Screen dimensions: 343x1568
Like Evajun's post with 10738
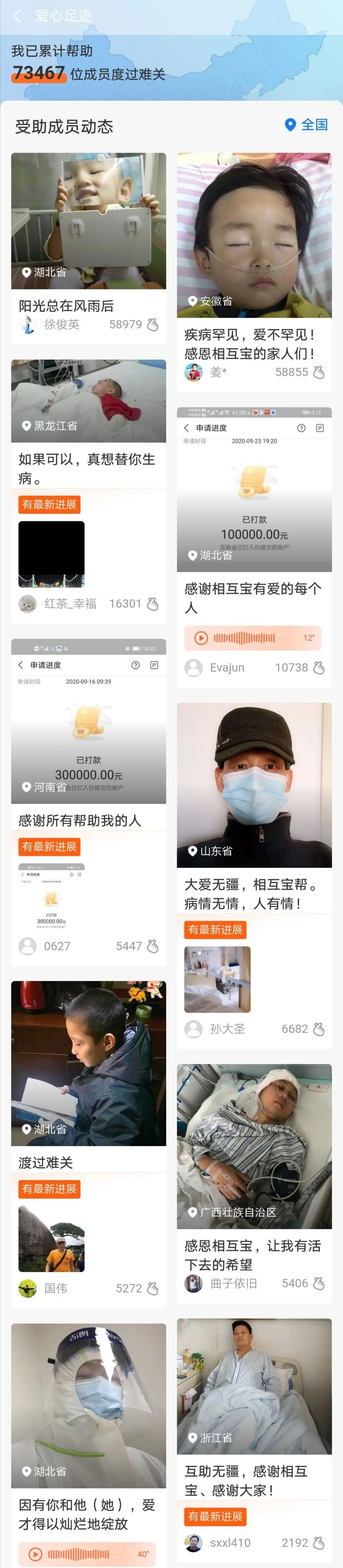click(319, 668)
